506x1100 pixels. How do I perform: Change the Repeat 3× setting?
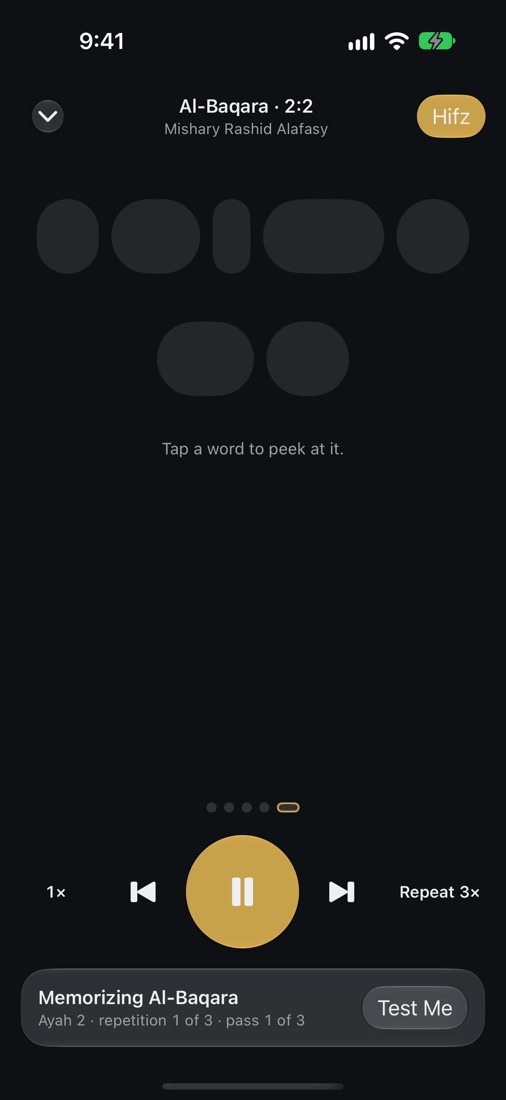click(x=439, y=892)
